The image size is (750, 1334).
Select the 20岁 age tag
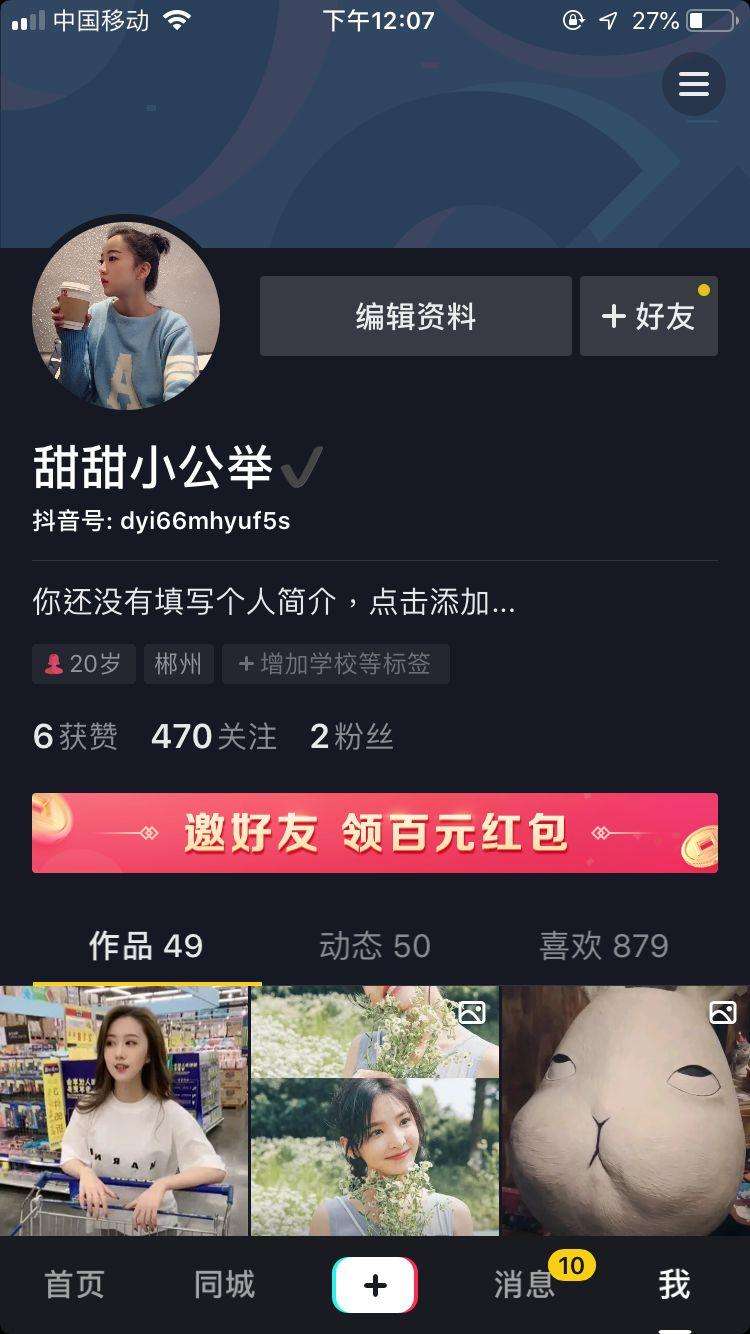coord(83,663)
